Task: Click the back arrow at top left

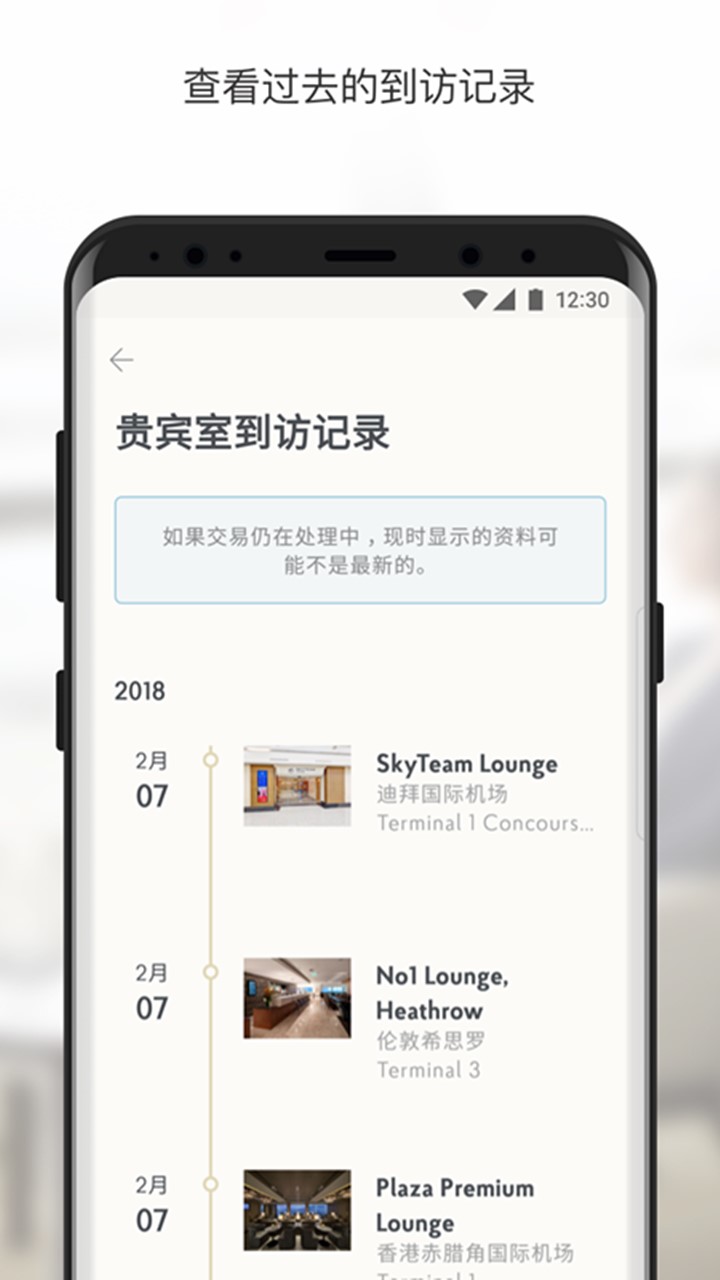Action: (122, 359)
